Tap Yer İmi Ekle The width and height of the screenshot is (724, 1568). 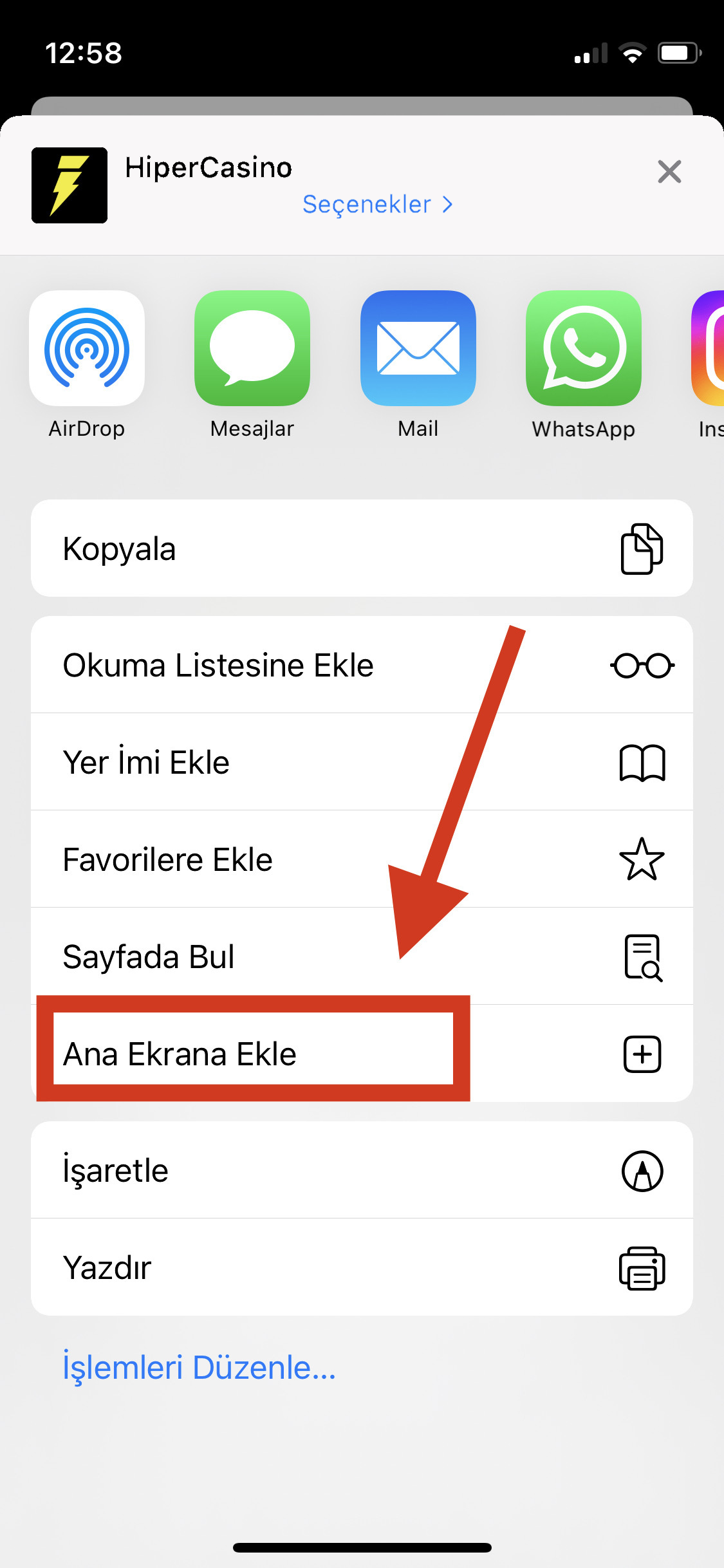362,762
